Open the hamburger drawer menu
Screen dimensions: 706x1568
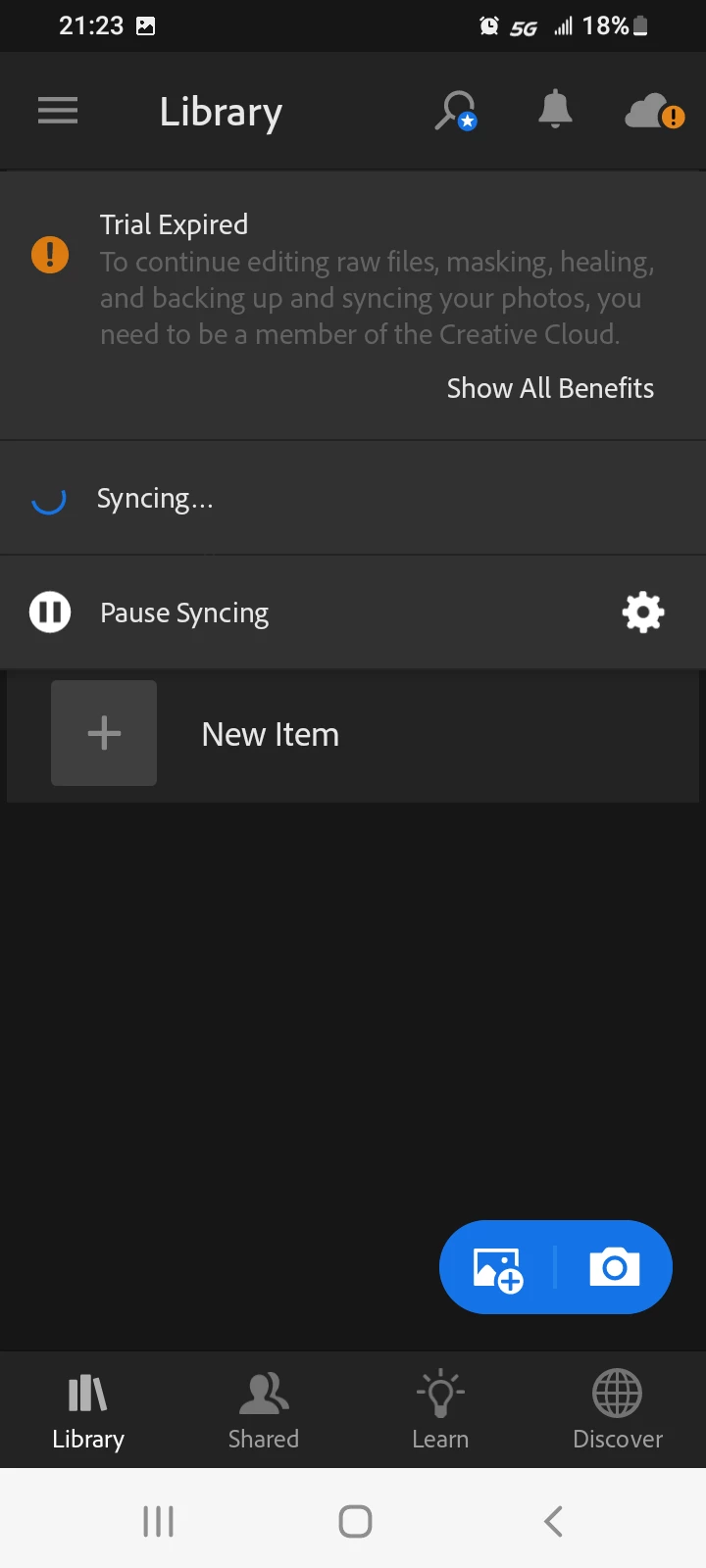click(58, 111)
